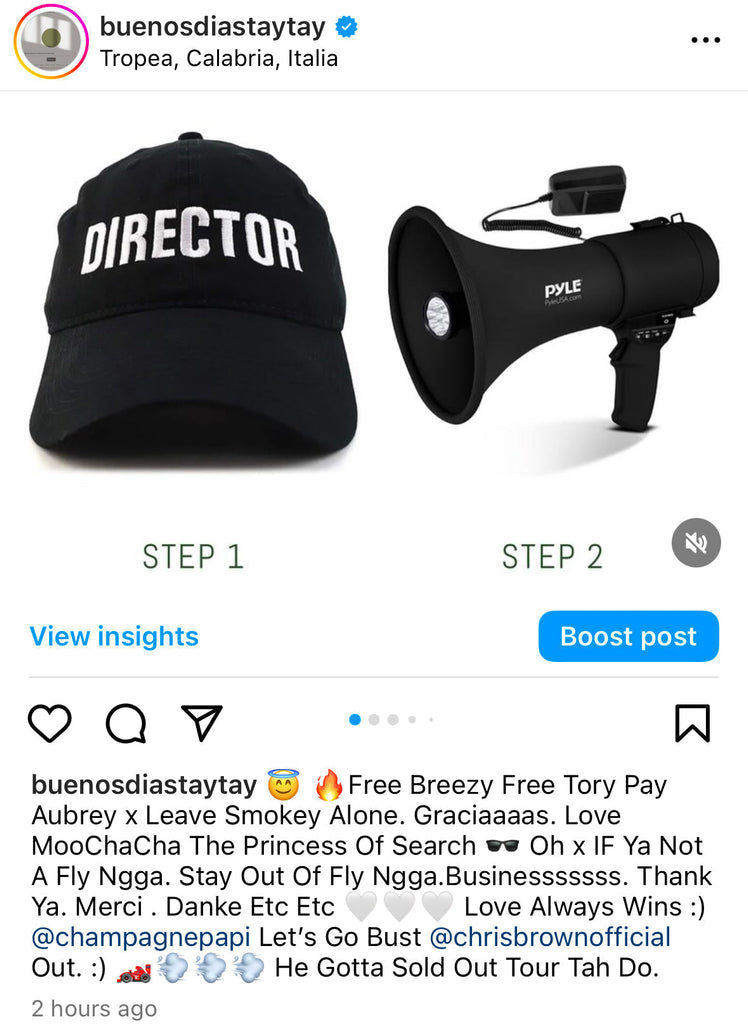Open the post's three-dot options menu
The image size is (748, 1024).
pos(705,41)
